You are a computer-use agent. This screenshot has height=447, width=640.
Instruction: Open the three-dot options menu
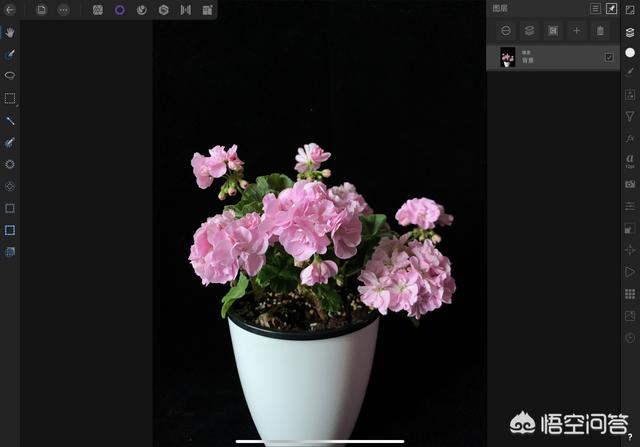click(x=64, y=9)
